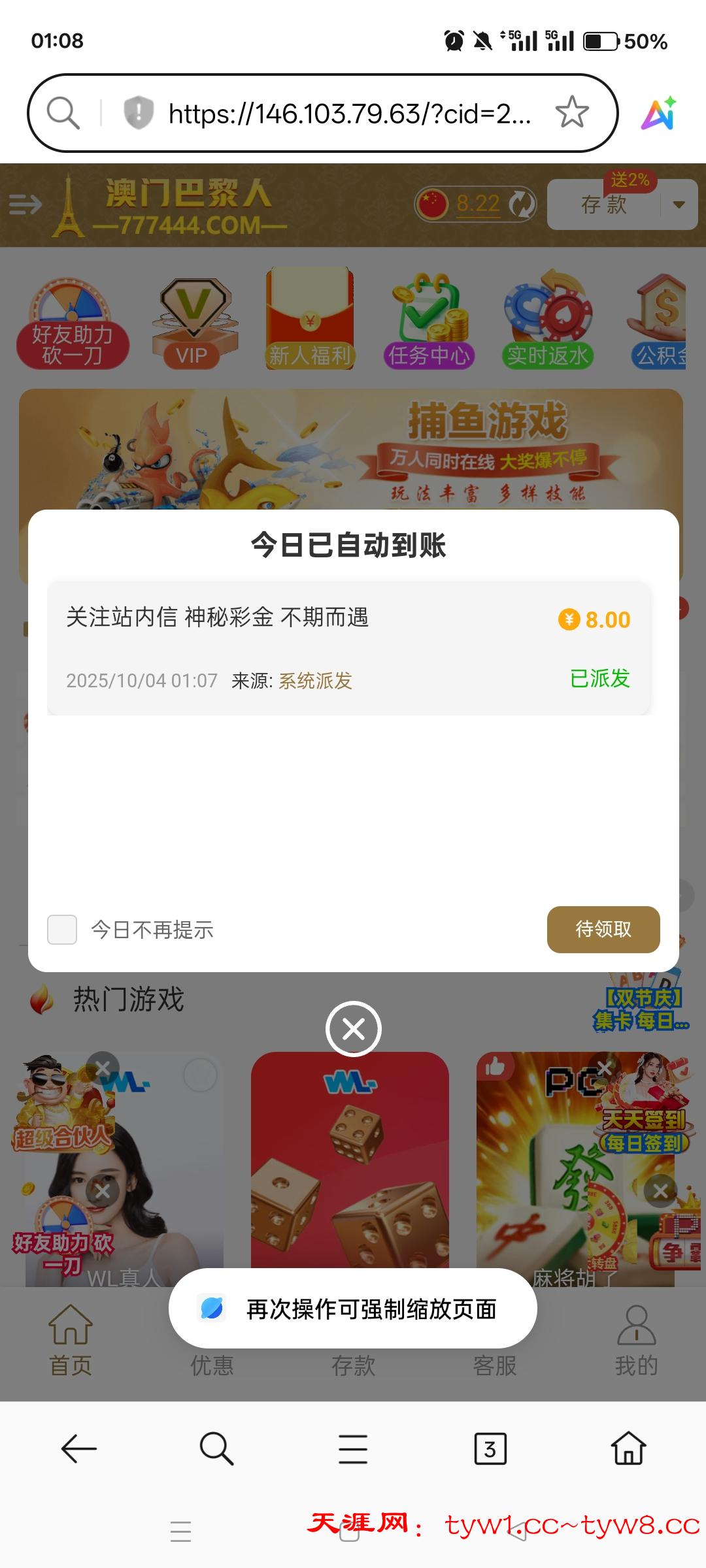The image size is (706, 1568).
Task: Go back using the browser back arrow
Action: [x=79, y=1449]
